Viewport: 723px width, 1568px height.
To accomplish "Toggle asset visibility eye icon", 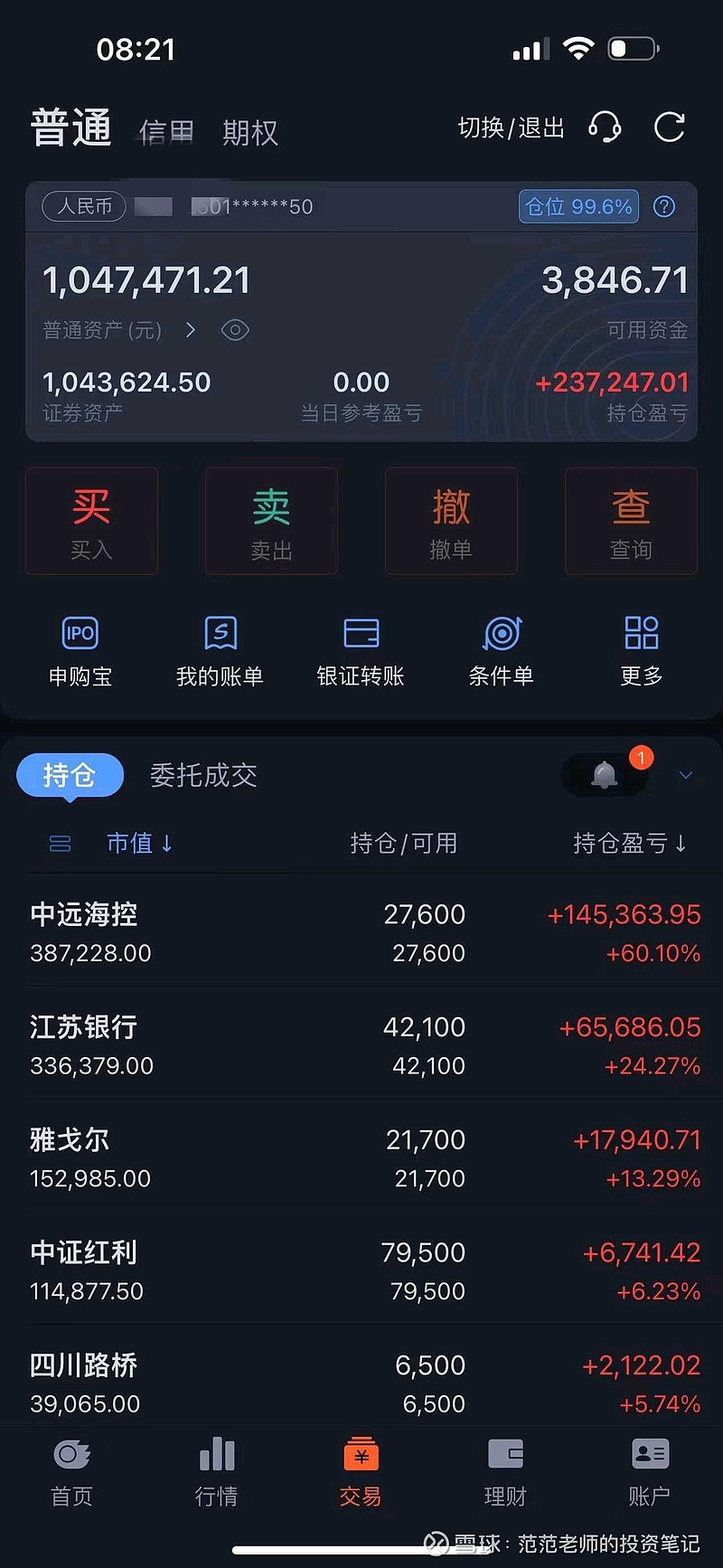I will pos(235,330).
